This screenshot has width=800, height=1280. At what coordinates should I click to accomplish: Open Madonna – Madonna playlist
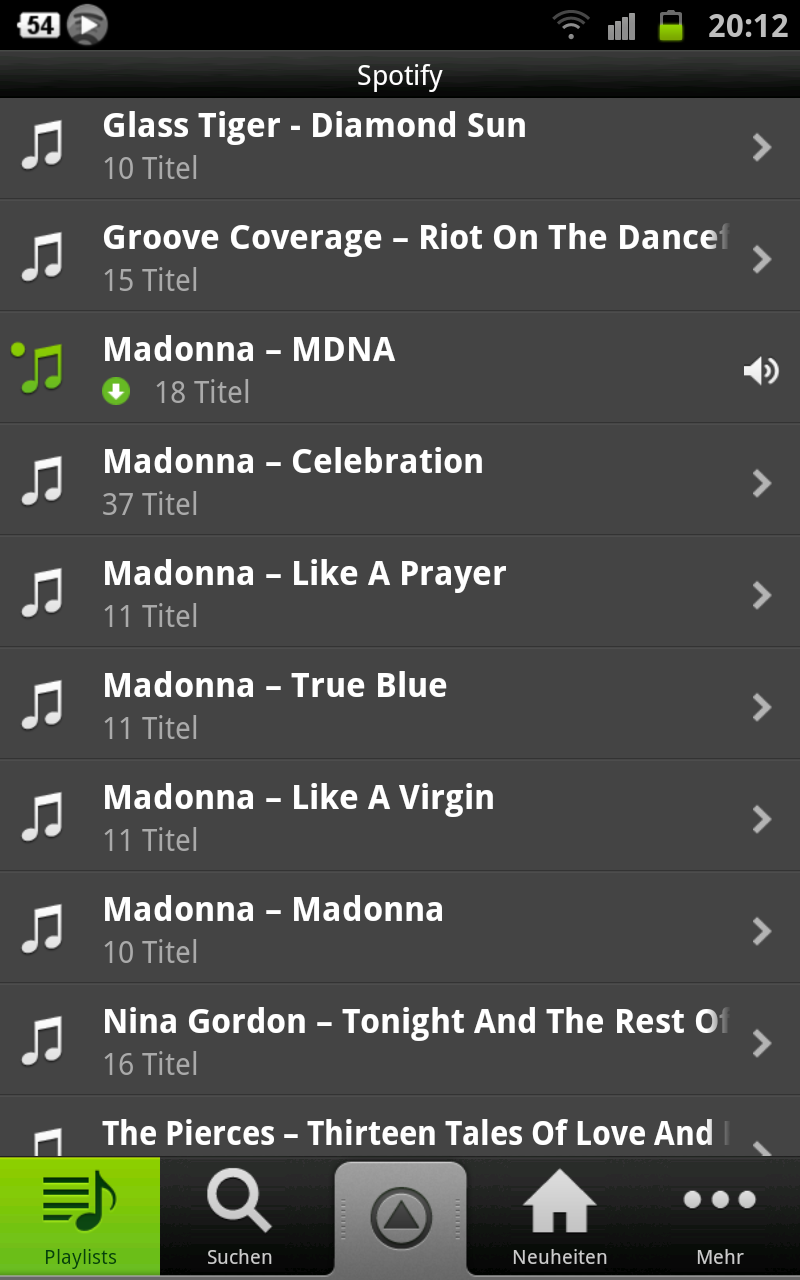point(400,930)
